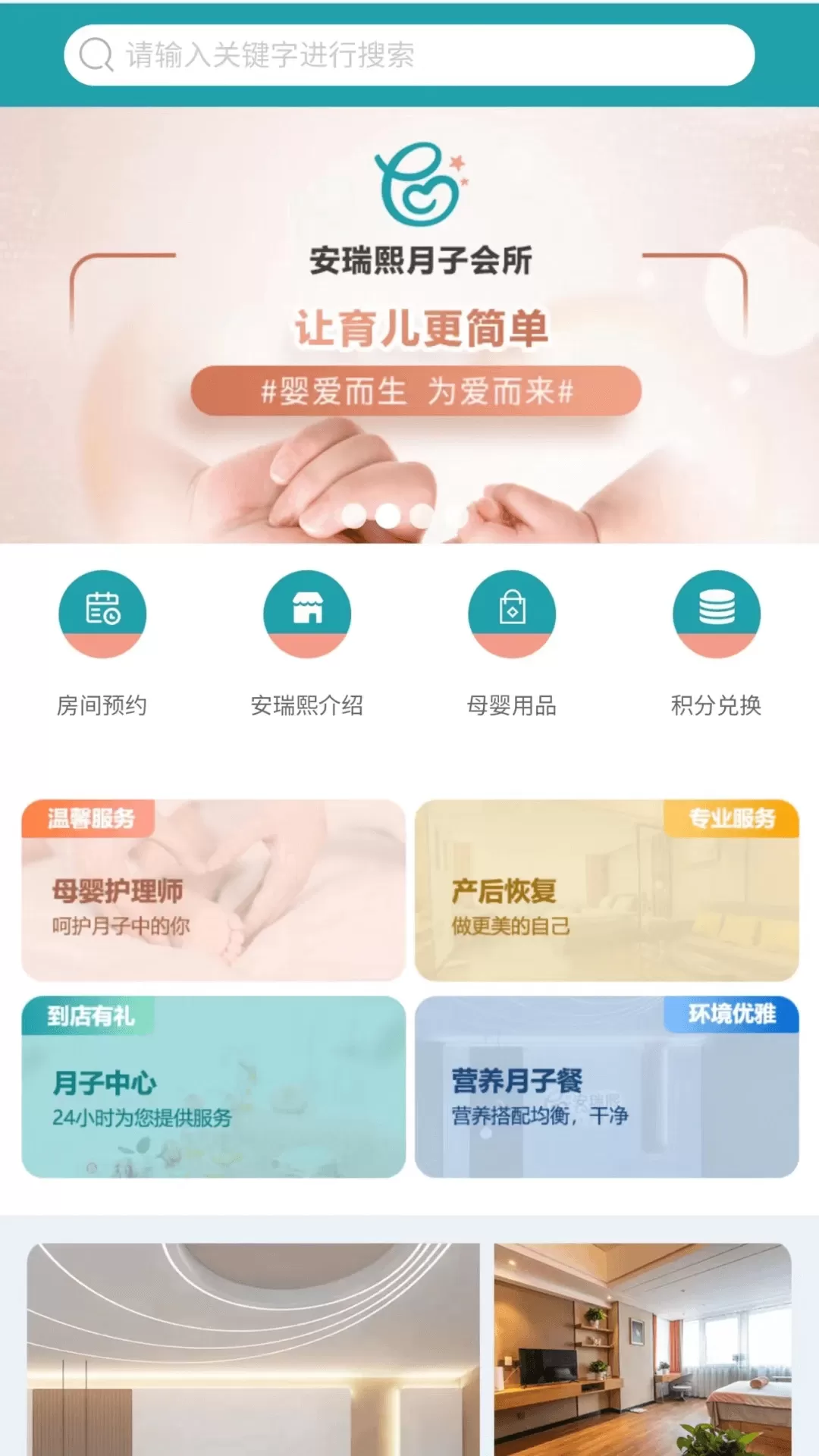Open the 产后恢复 card
This screenshot has width=819, height=1456.
click(x=607, y=890)
